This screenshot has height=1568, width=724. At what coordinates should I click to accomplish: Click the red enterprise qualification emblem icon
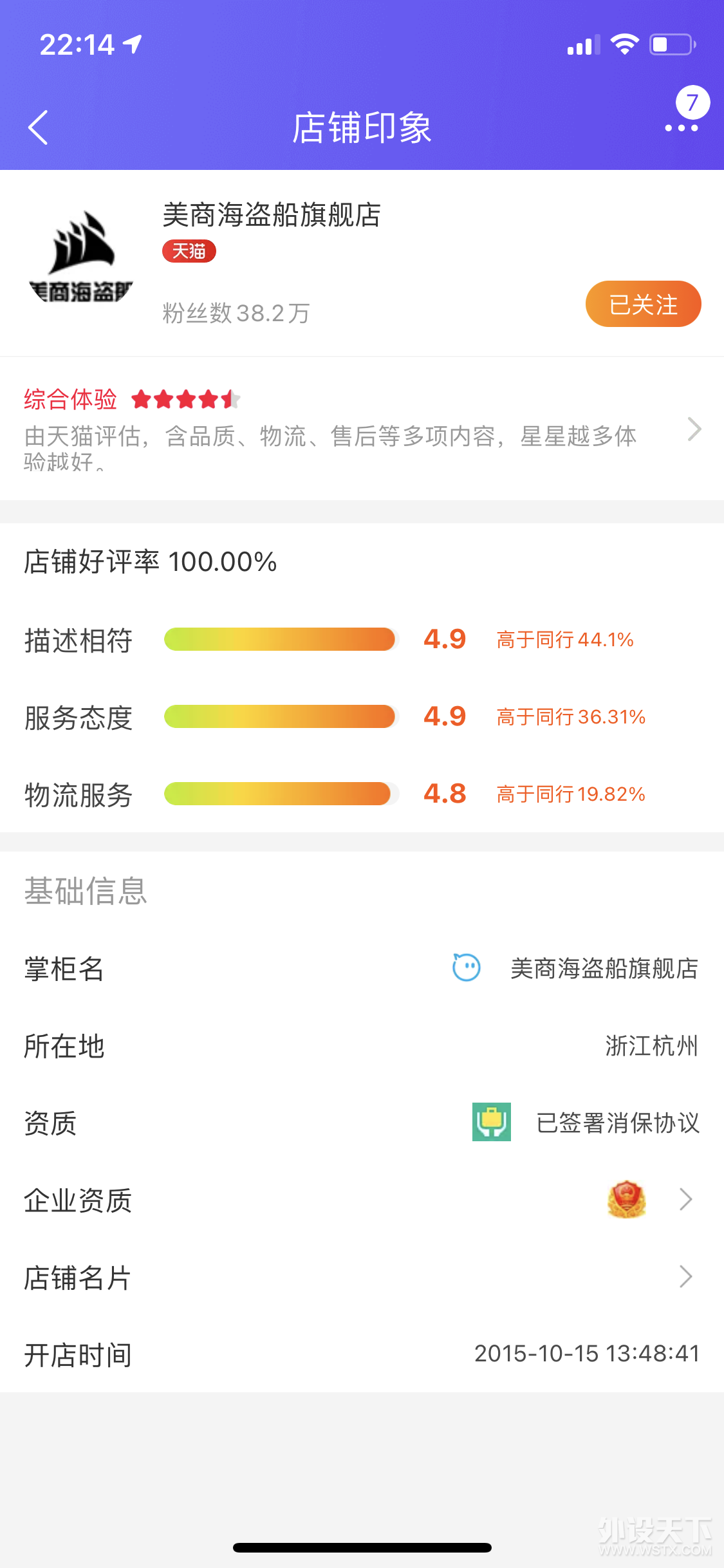[626, 1199]
